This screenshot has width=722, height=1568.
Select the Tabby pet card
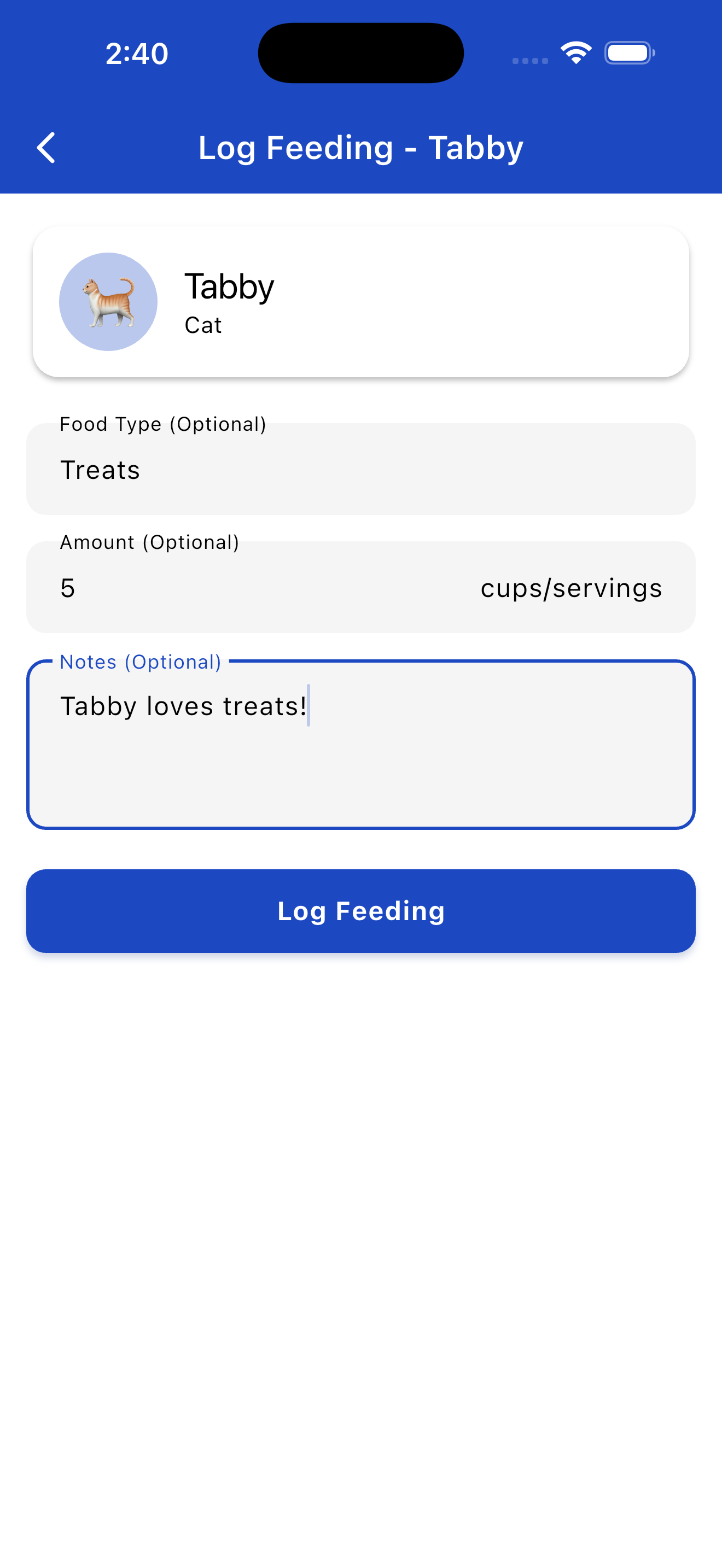pos(360,301)
